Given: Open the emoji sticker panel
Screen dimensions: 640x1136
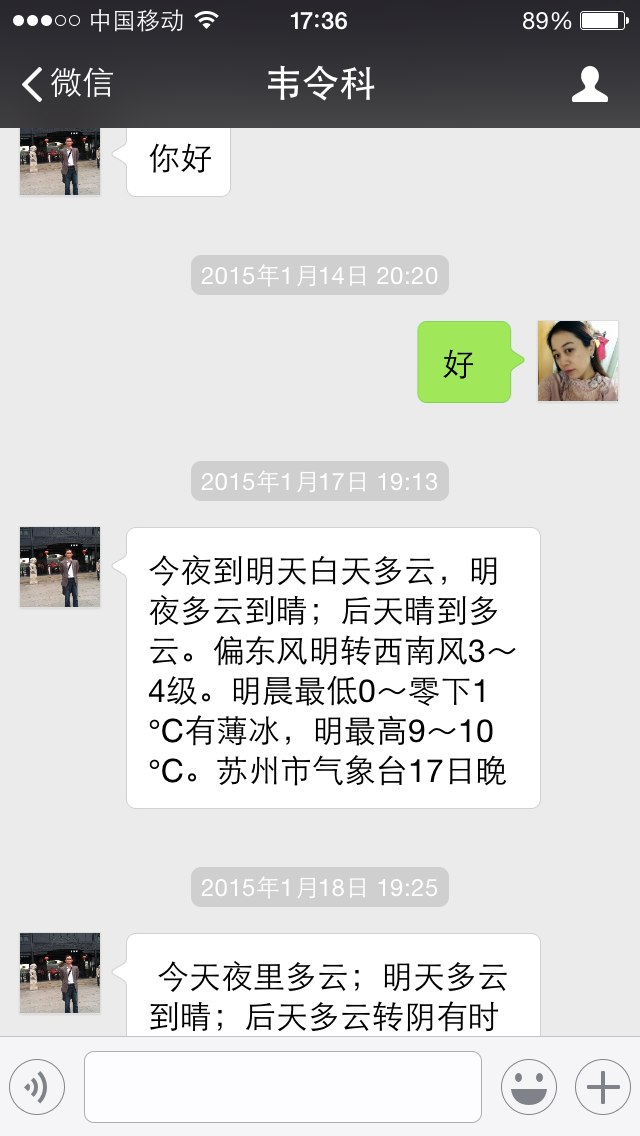Looking at the screenshot, I should [x=529, y=1087].
